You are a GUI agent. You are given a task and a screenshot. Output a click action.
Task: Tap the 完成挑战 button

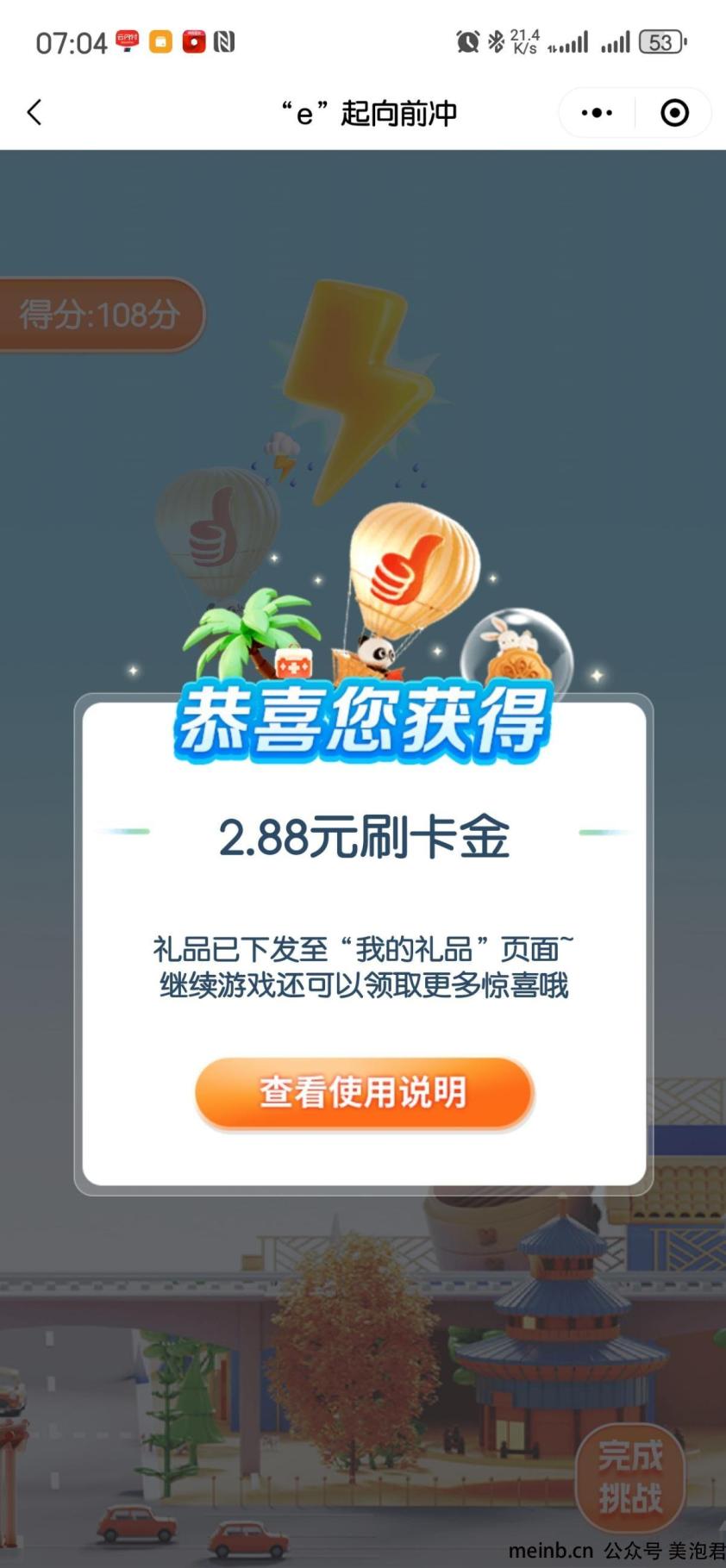click(630, 1477)
